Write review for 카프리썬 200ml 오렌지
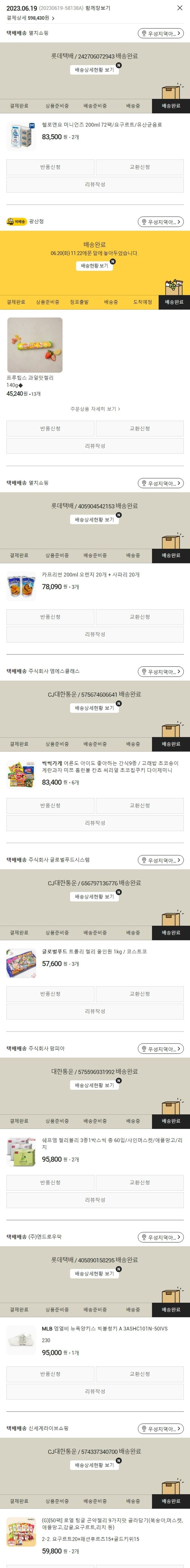 [x=95, y=634]
